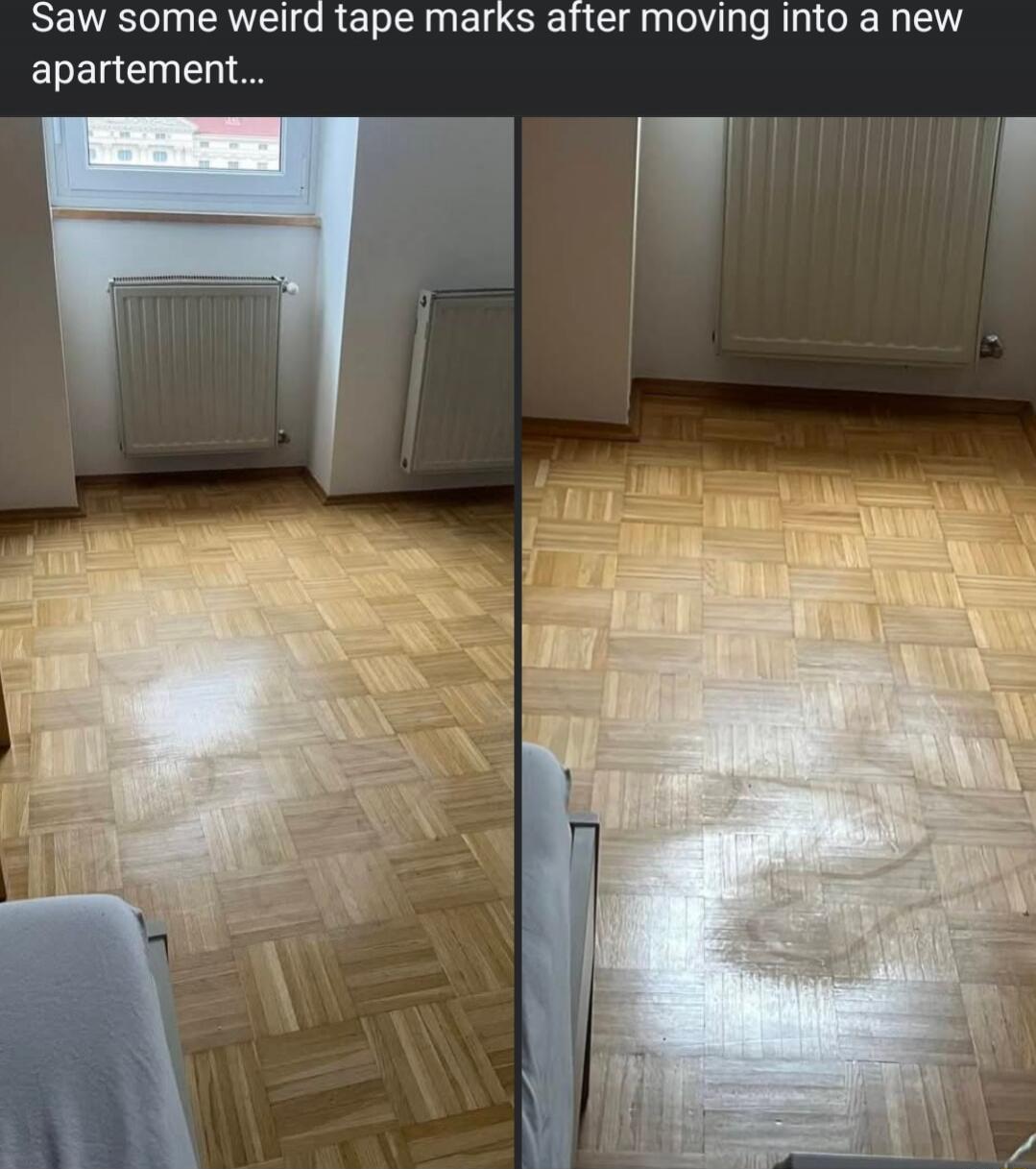Open the left photo with window and radiator
The width and height of the screenshot is (1036, 1169).
tap(256, 642)
